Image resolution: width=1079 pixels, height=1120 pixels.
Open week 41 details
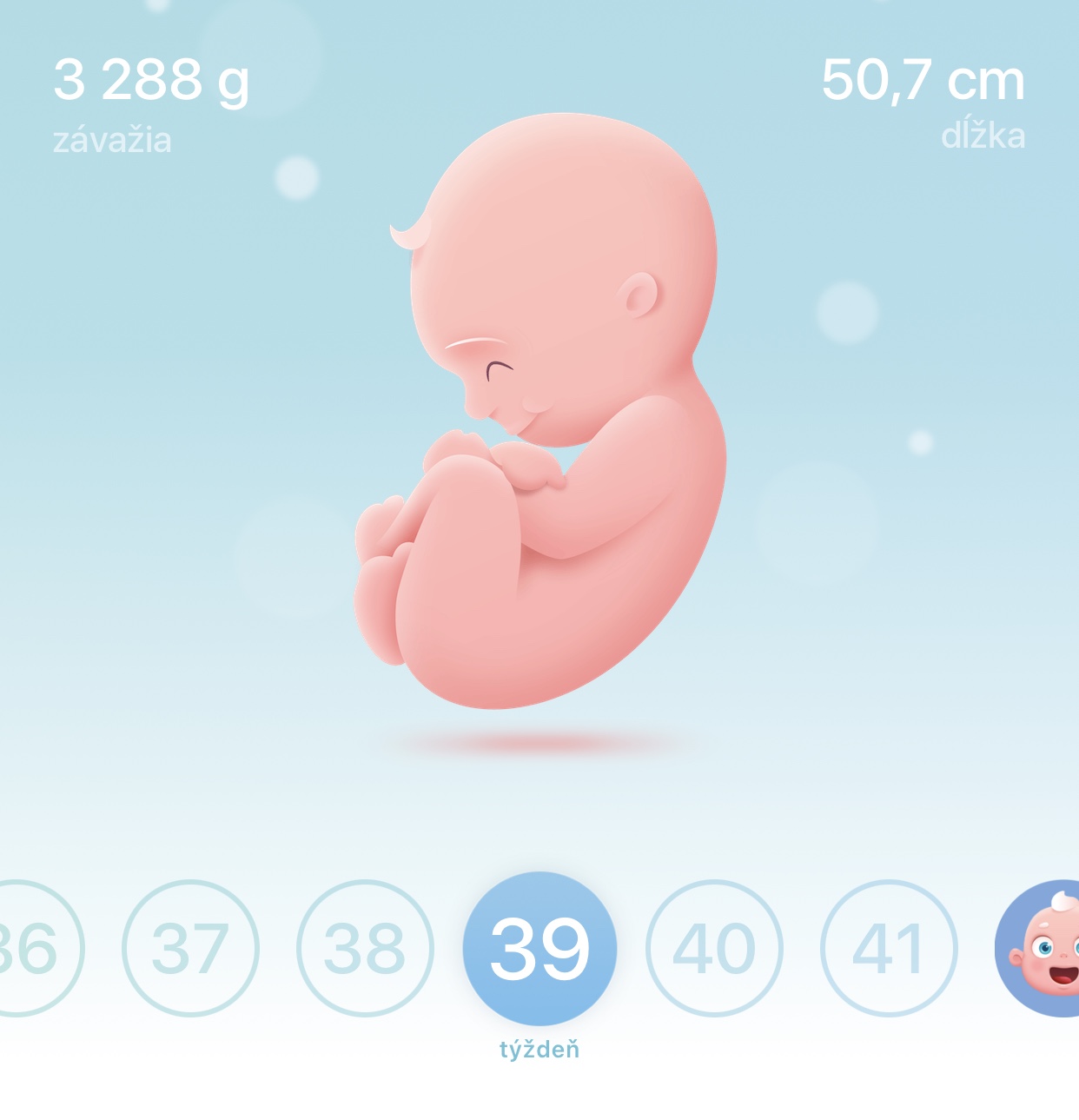click(889, 948)
